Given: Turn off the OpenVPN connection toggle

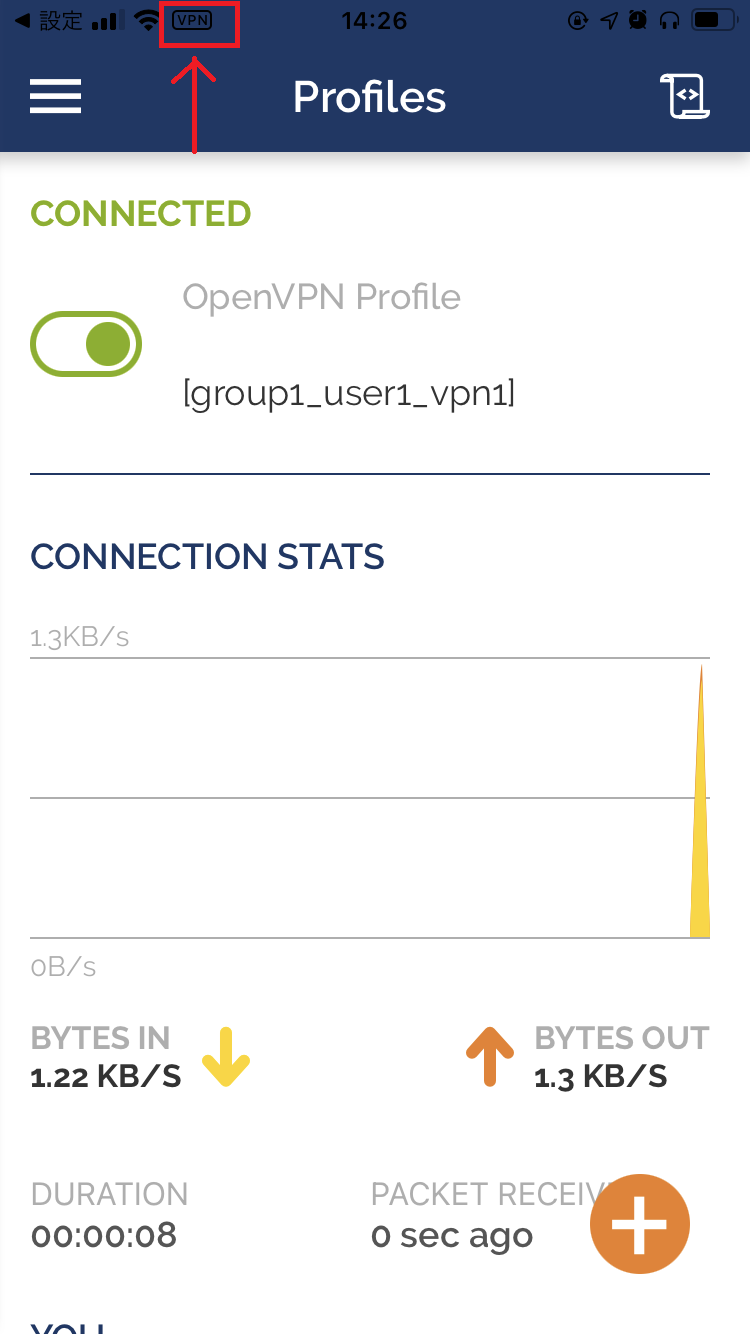Looking at the screenshot, I should pos(86,344).
